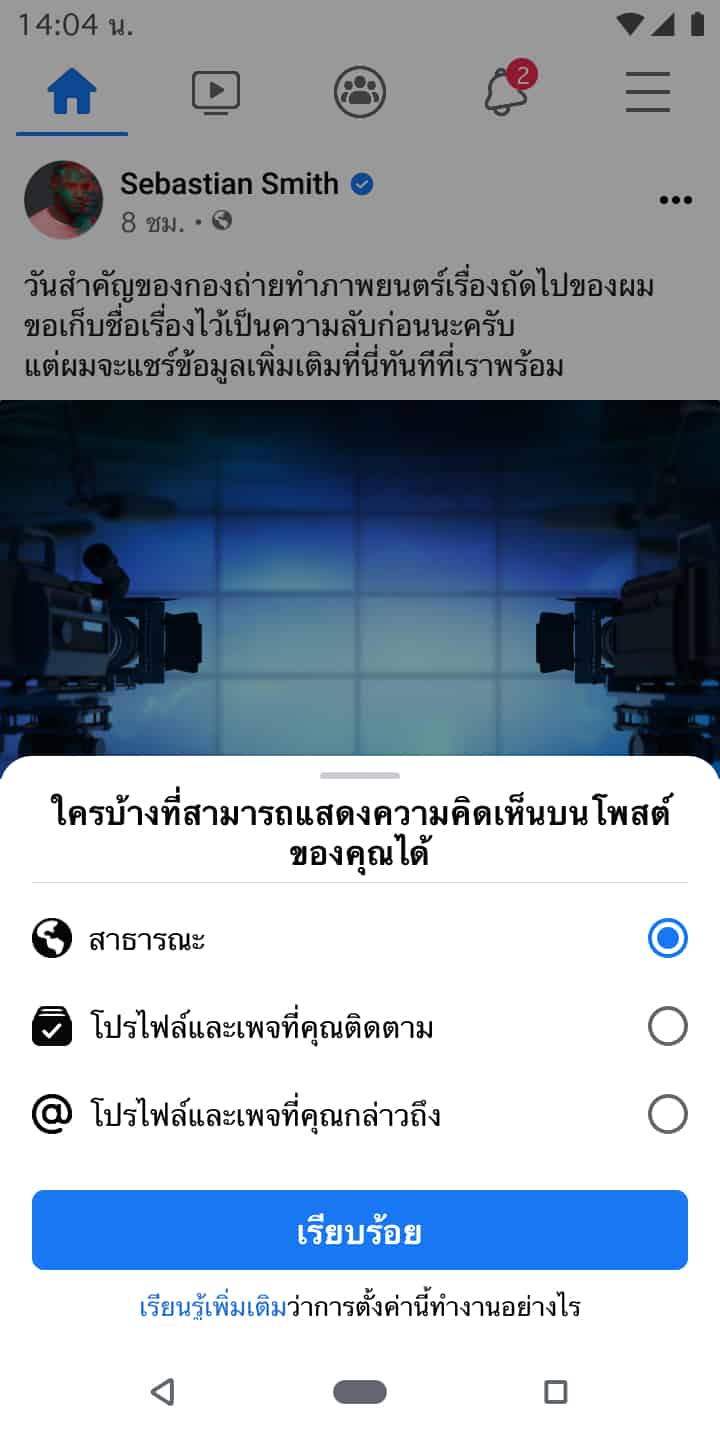The width and height of the screenshot is (720, 1440).
Task: Choose โปรไฟล์และเพจที่คุณติดตาม option
Action: [x=667, y=1027]
